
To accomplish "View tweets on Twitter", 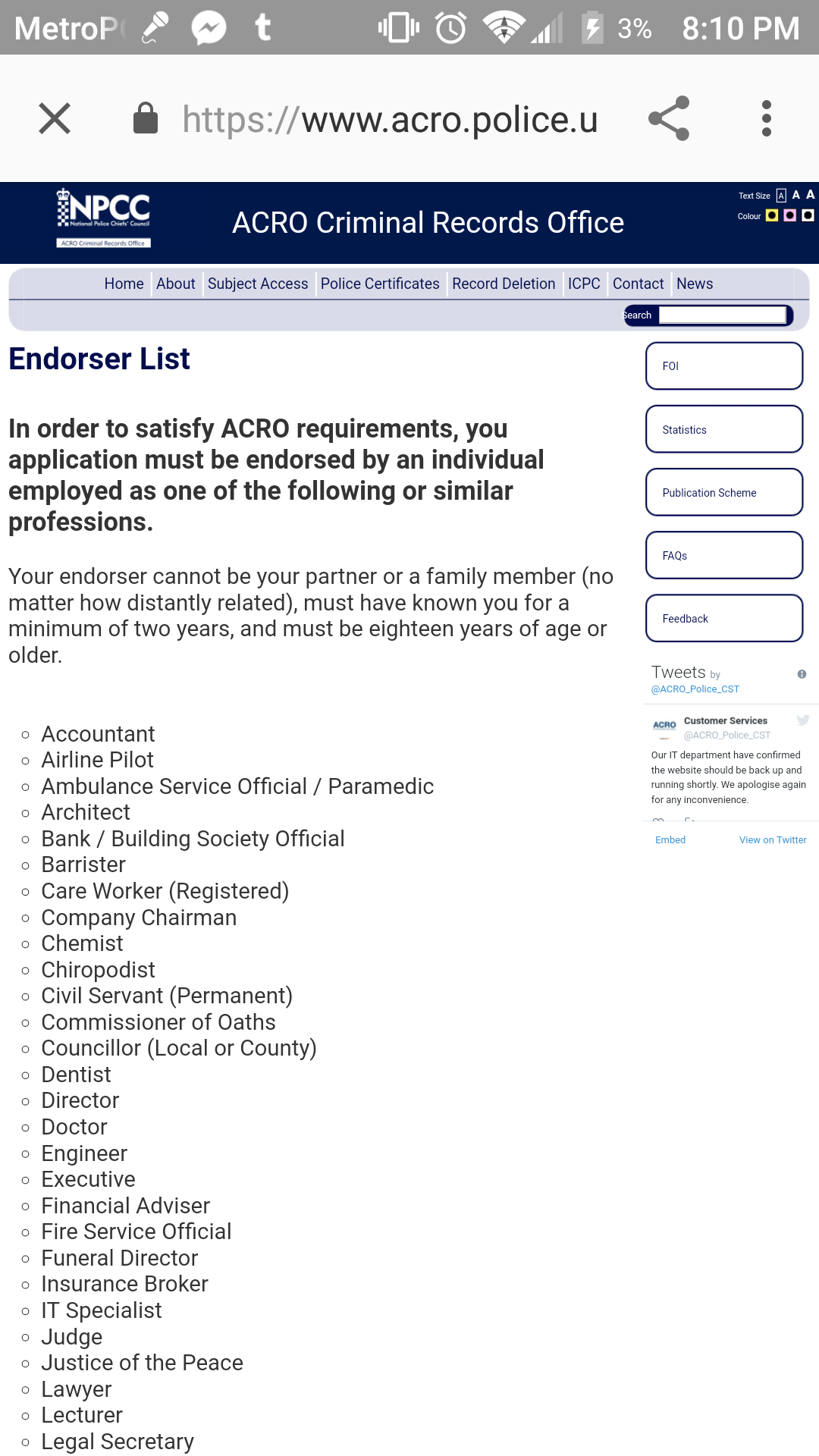I will click(773, 839).
